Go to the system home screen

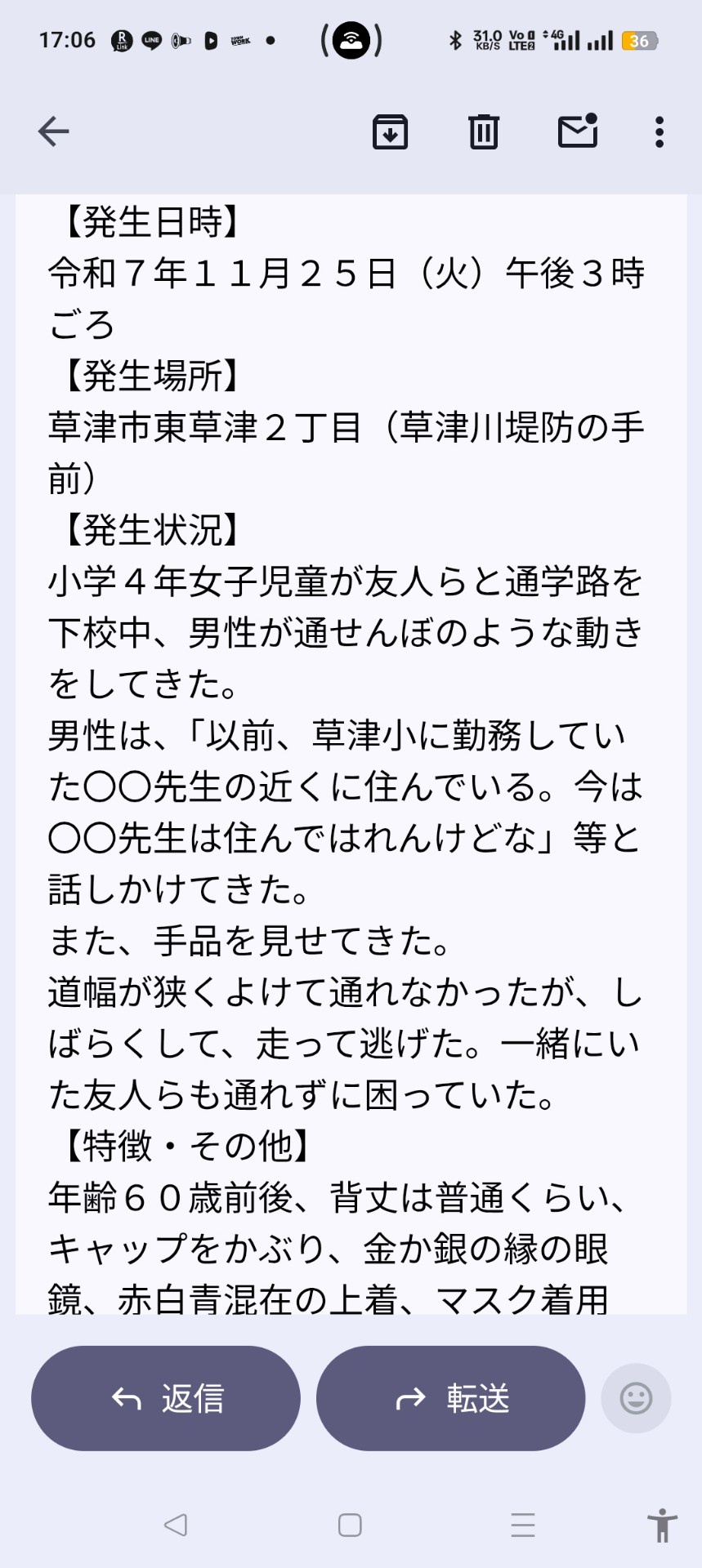(350, 1525)
